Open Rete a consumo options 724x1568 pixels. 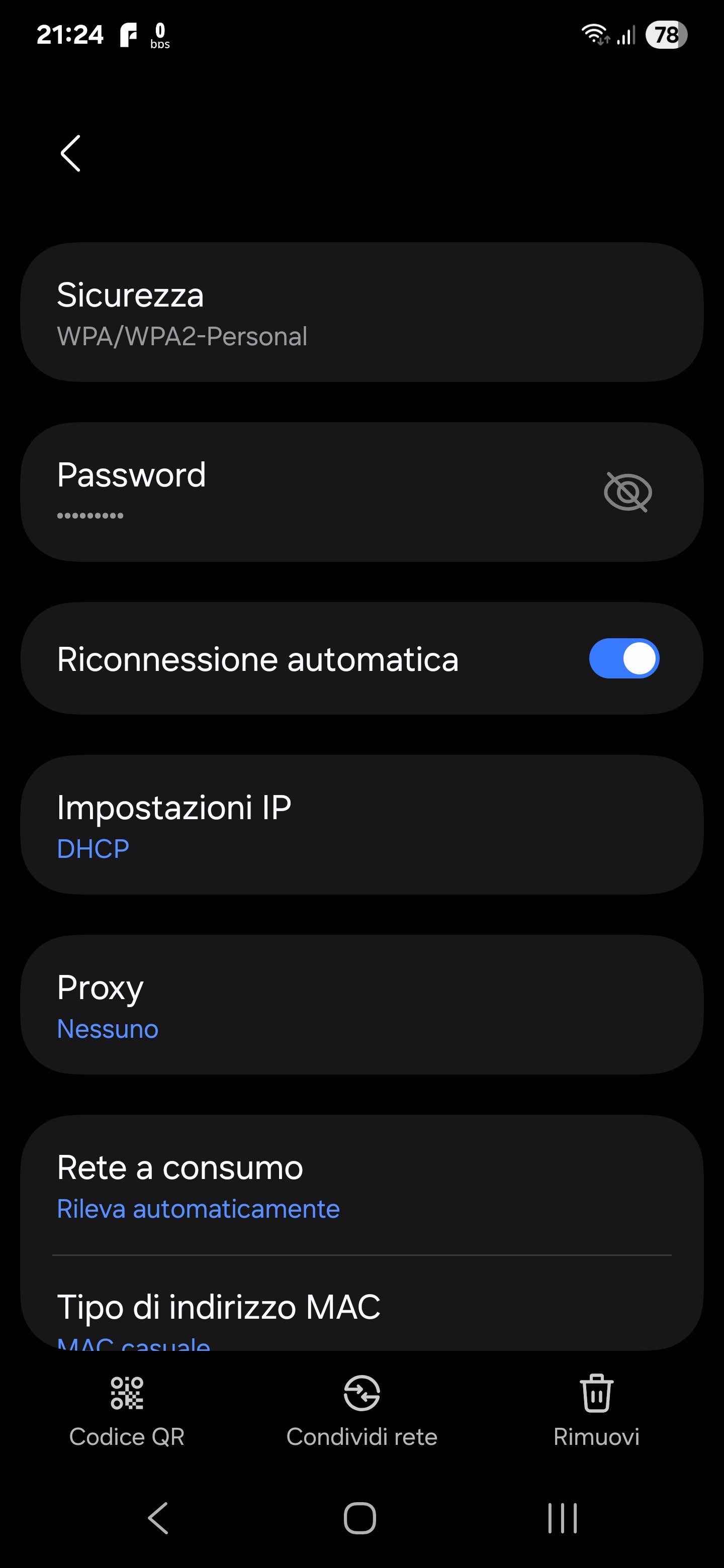361,1185
